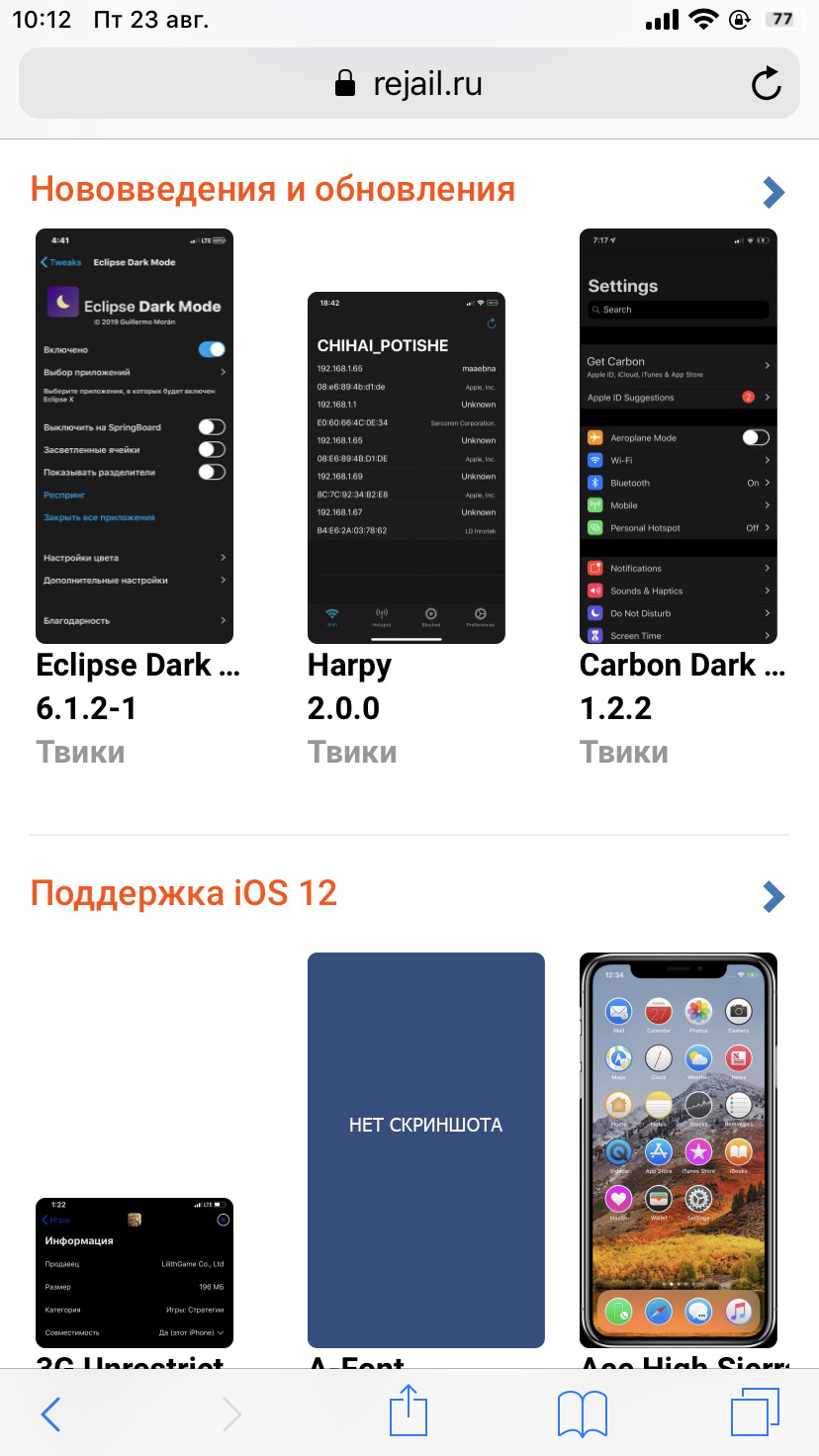Share this page via the share icon

(x=409, y=1410)
